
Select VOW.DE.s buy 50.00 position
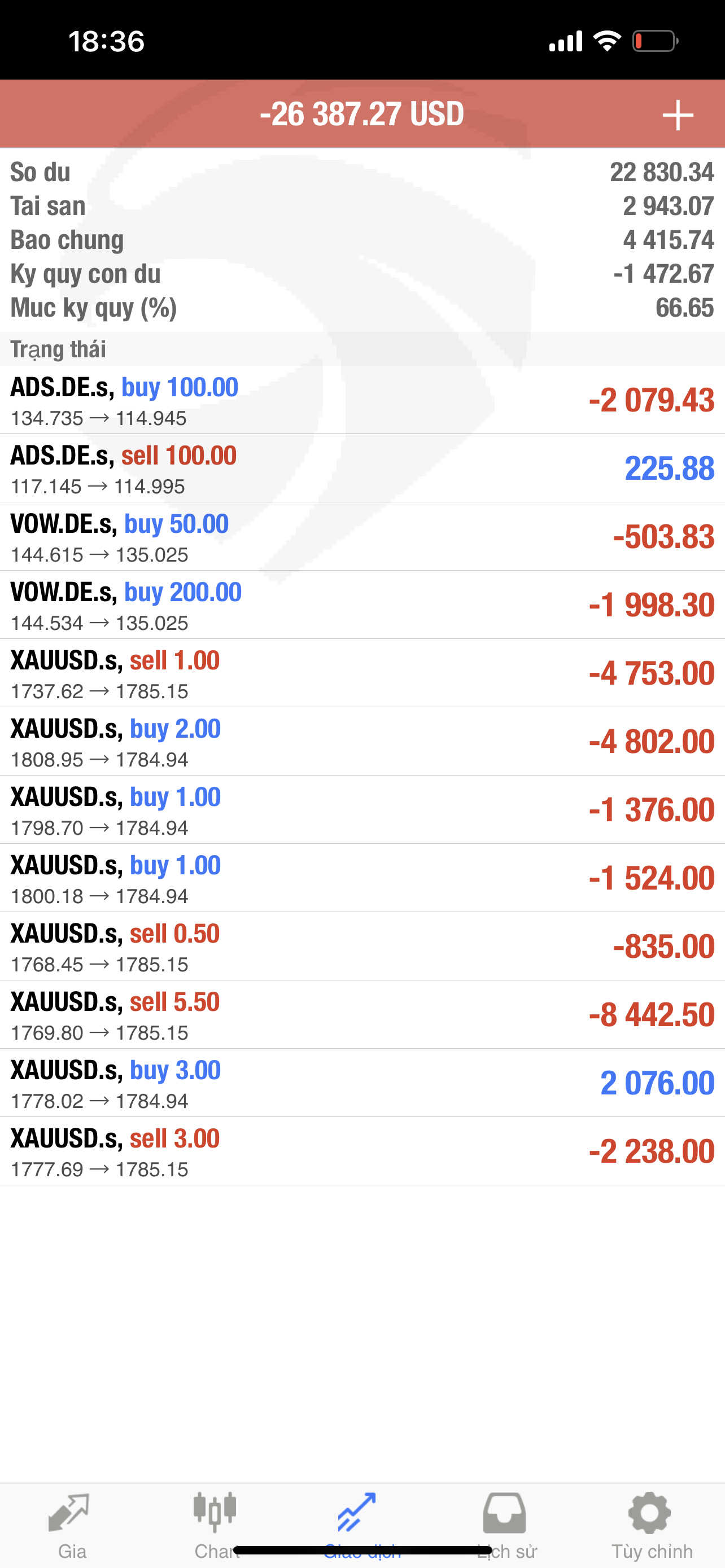(x=362, y=536)
